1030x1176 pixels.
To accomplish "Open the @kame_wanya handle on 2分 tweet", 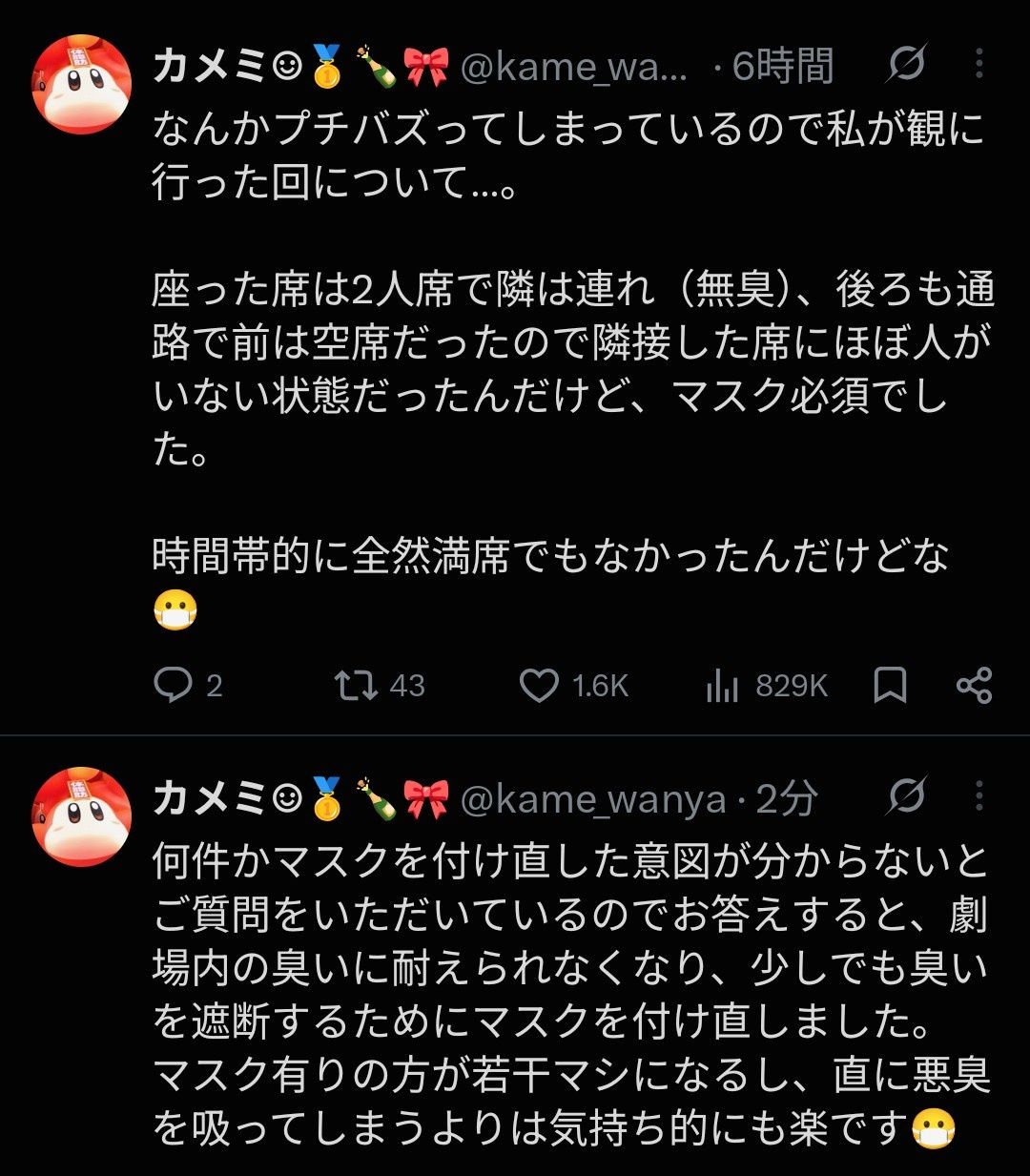I will (593, 799).
